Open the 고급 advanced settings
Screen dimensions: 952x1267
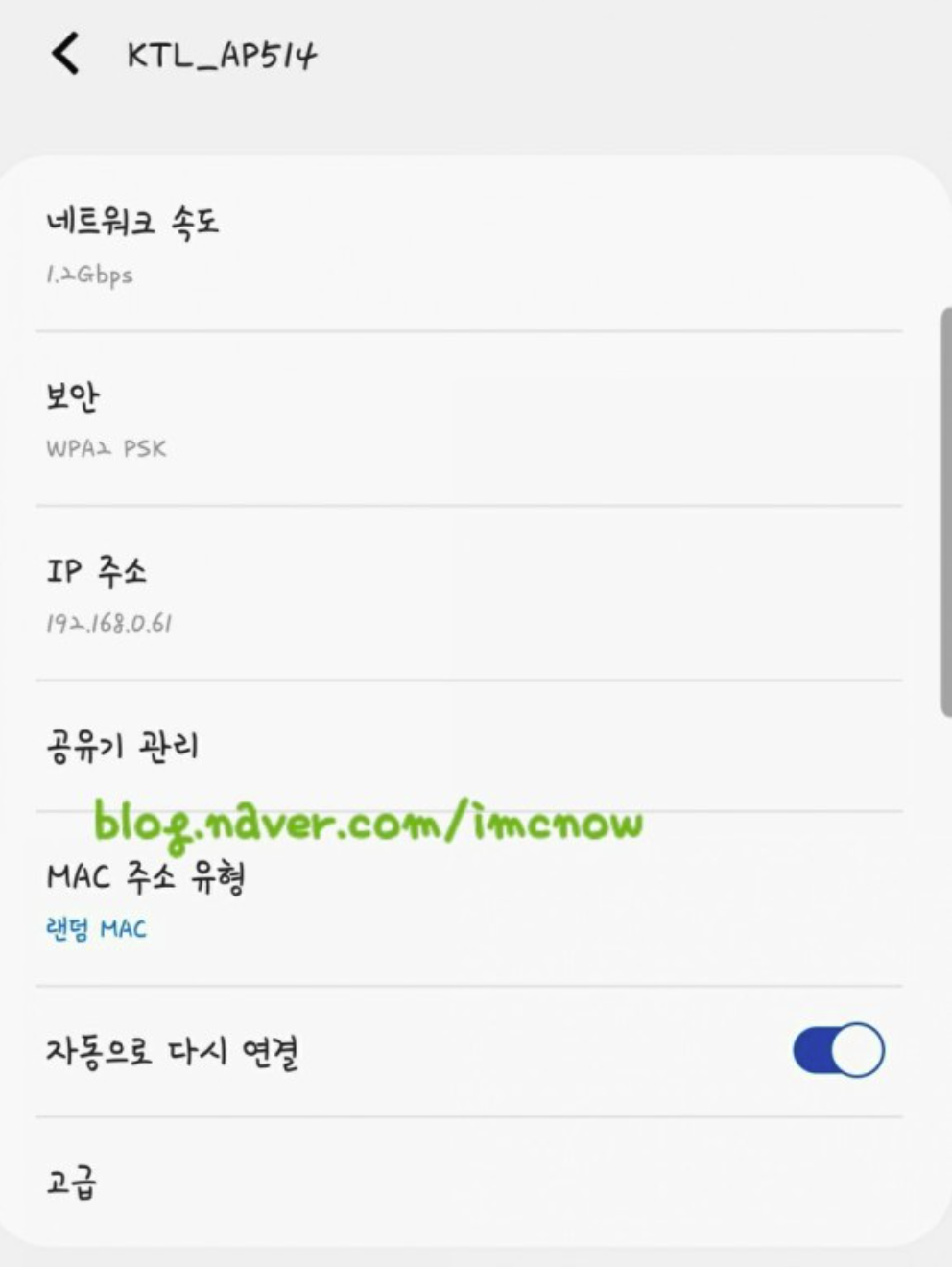pos(469,1183)
